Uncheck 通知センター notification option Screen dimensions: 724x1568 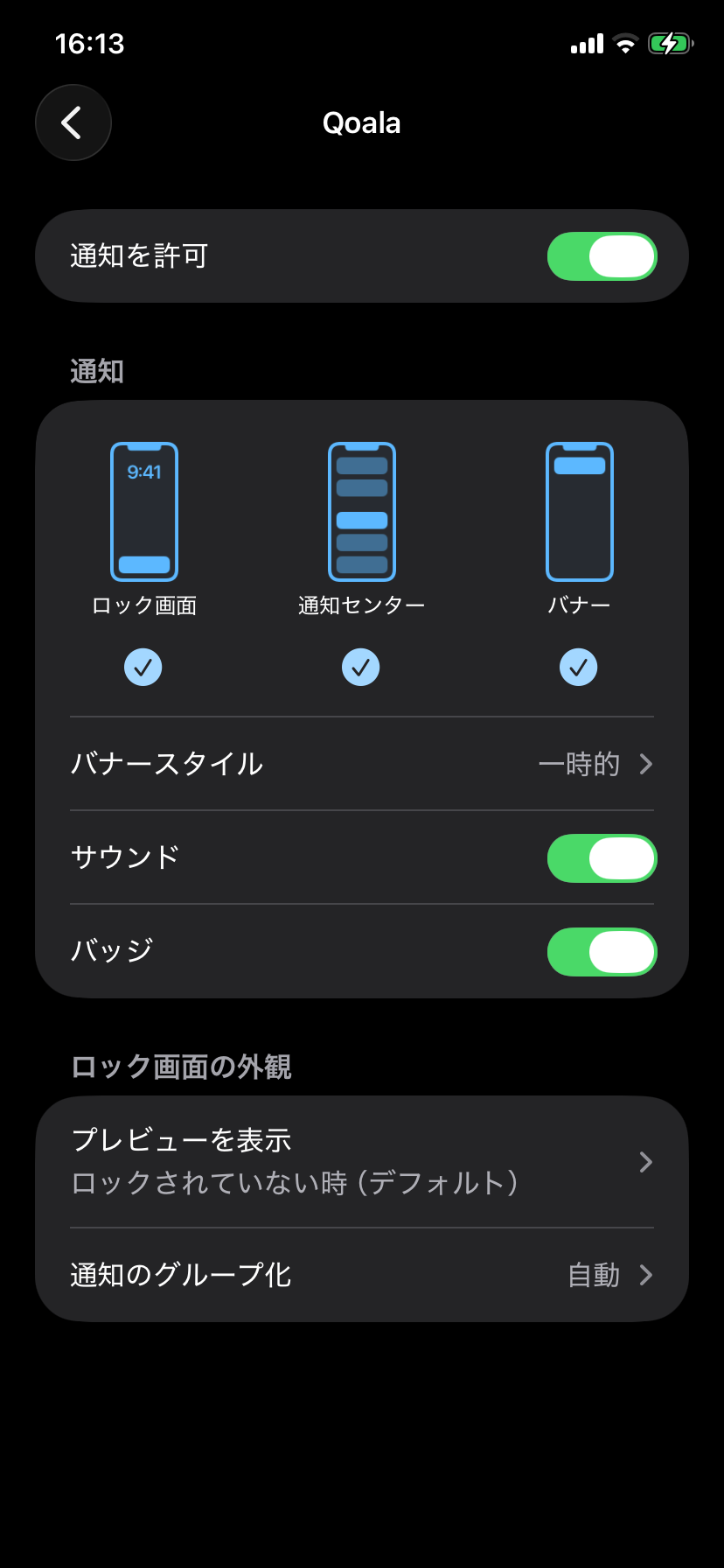[x=361, y=667]
